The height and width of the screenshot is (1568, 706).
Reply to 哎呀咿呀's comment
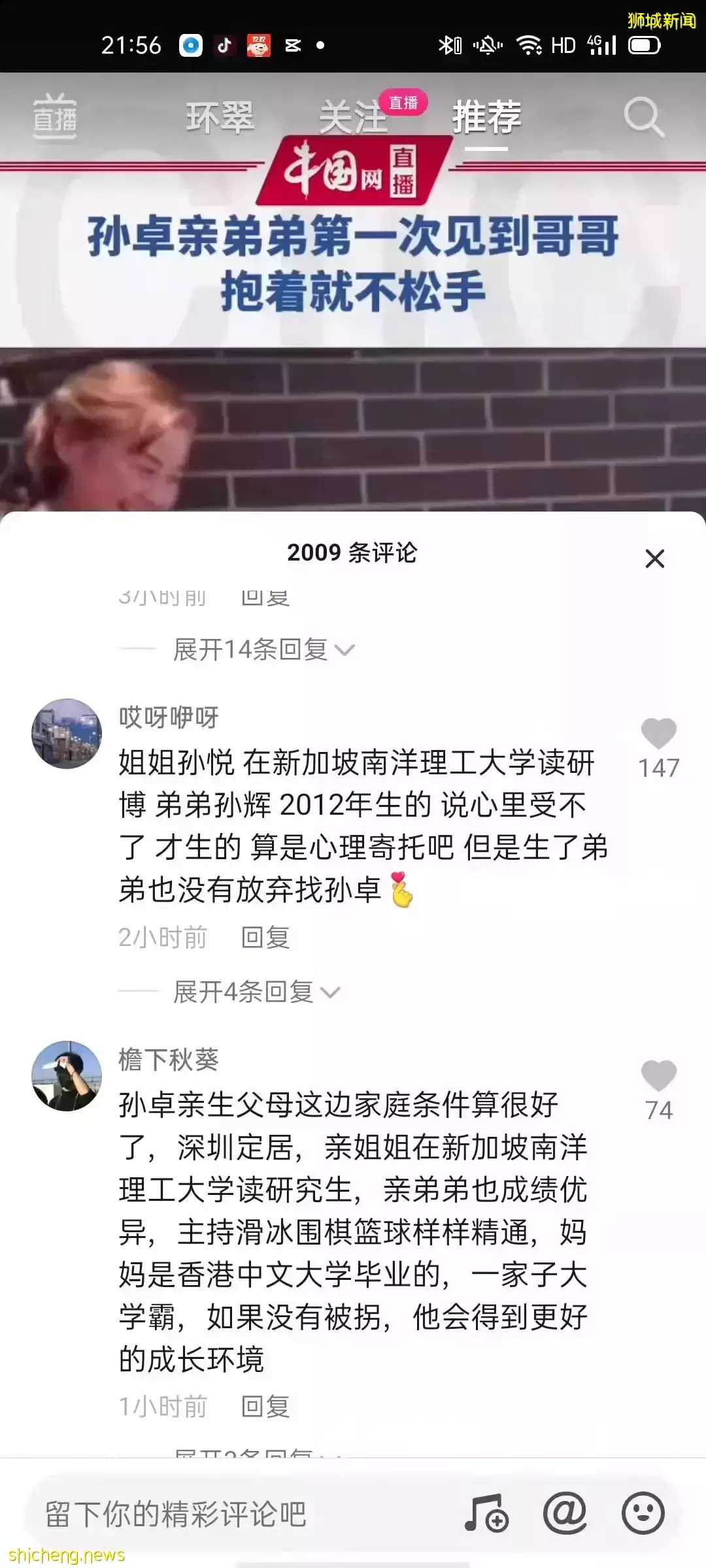pos(265,938)
